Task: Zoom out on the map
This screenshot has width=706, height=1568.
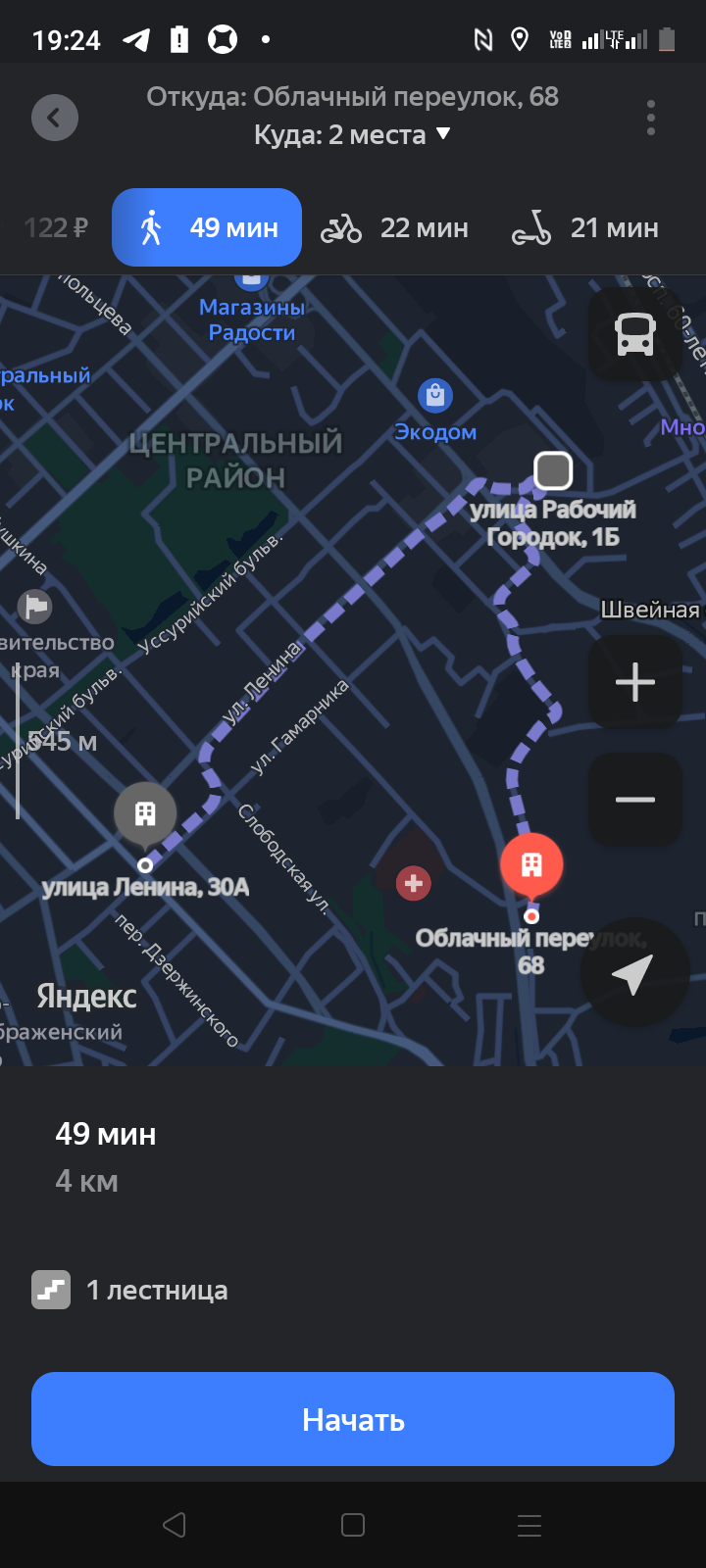Action: pos(635,800)
